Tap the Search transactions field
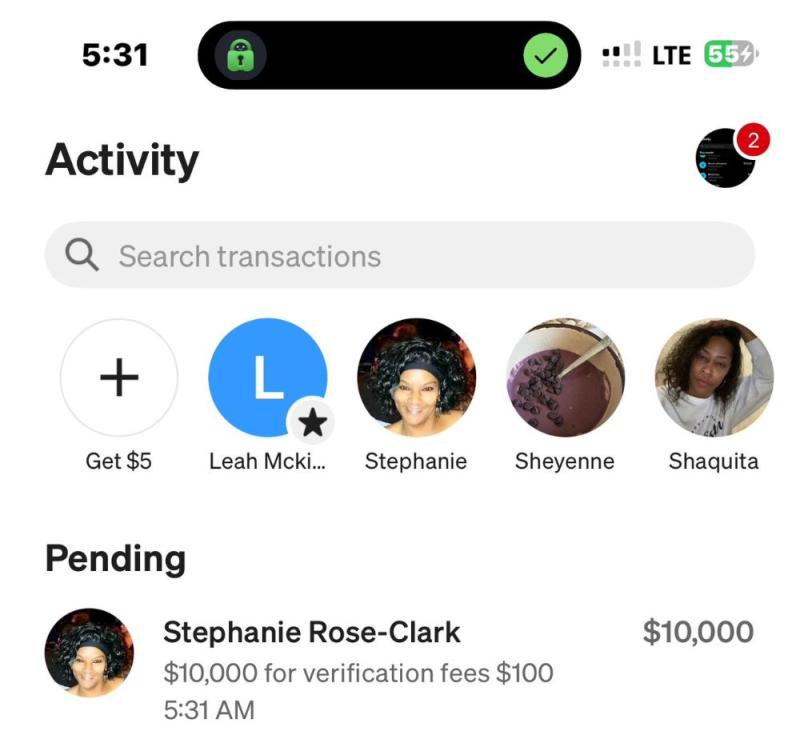The height and width of the screenshot is (731, 800). pos(400,256)
